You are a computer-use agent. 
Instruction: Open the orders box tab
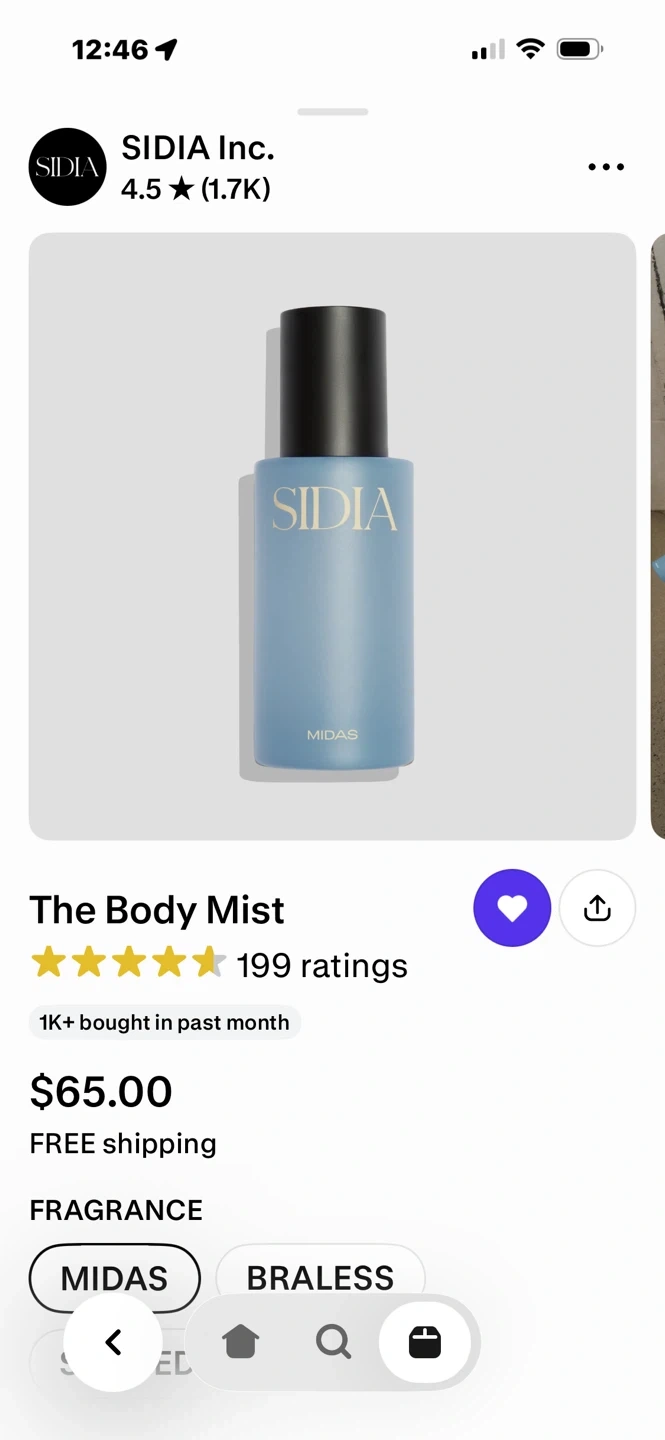425,1342
